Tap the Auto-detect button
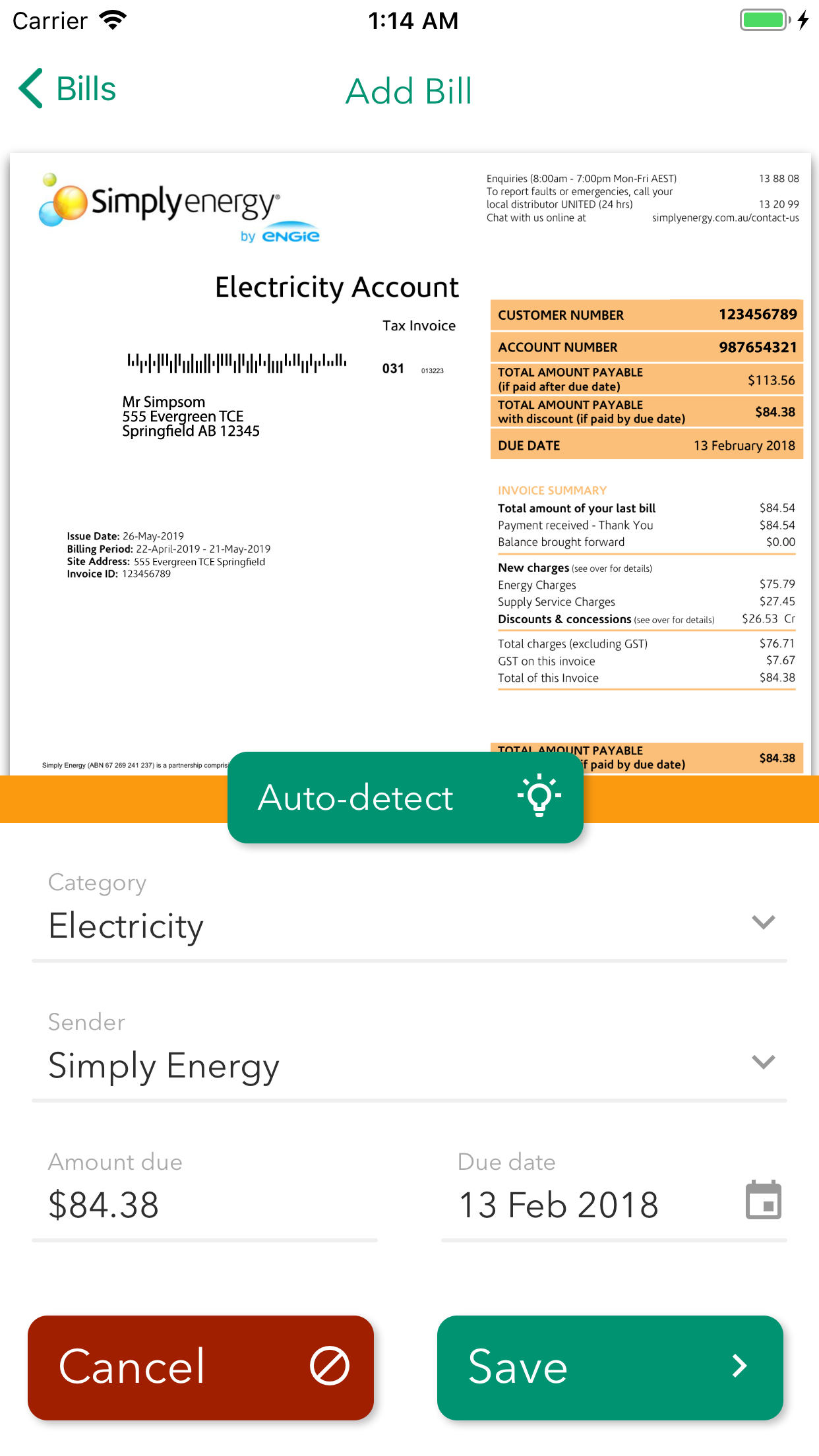Screen dimensions: 819x1456 tap(405, 797)
